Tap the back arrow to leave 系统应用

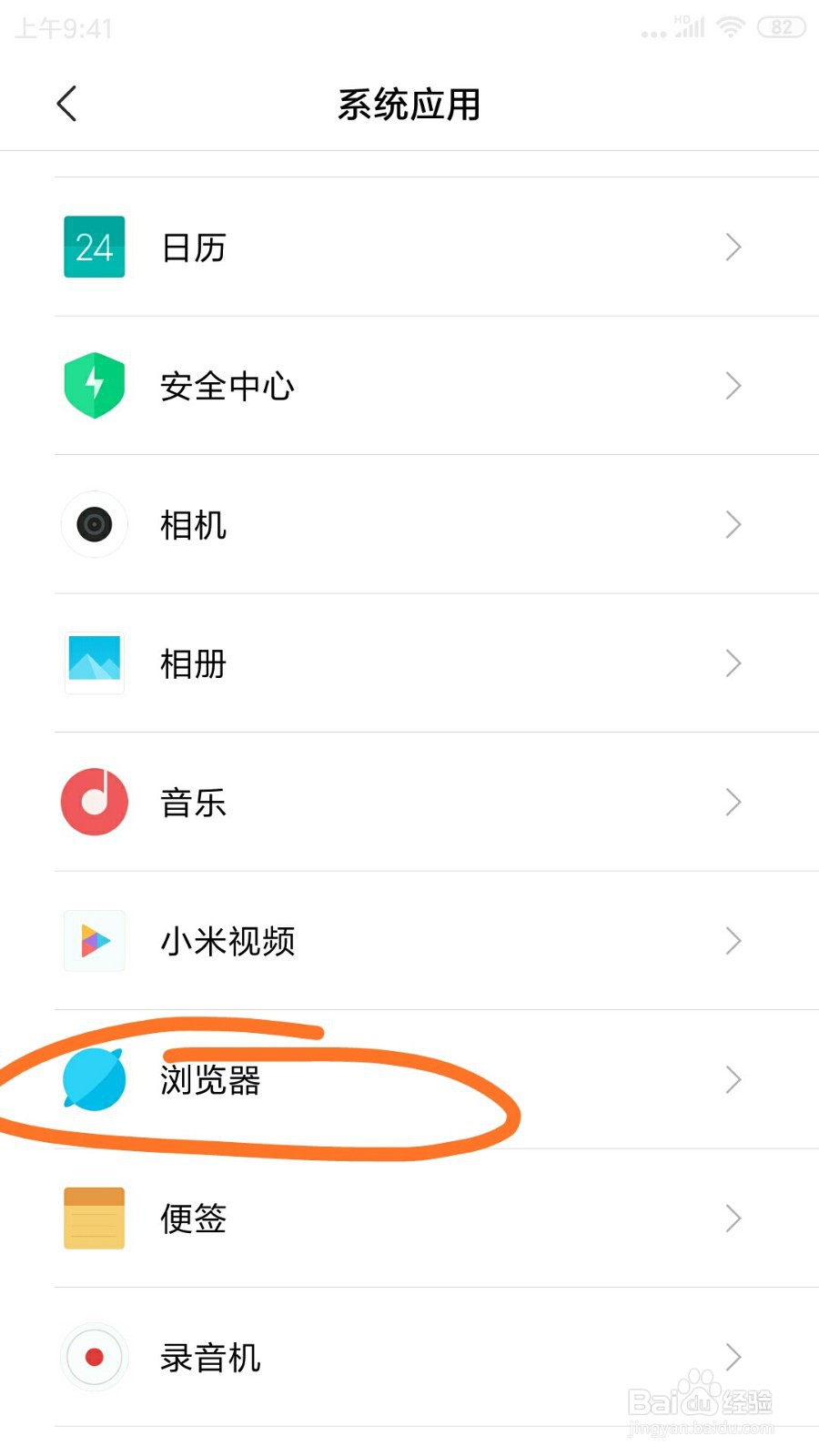point(66,104)
